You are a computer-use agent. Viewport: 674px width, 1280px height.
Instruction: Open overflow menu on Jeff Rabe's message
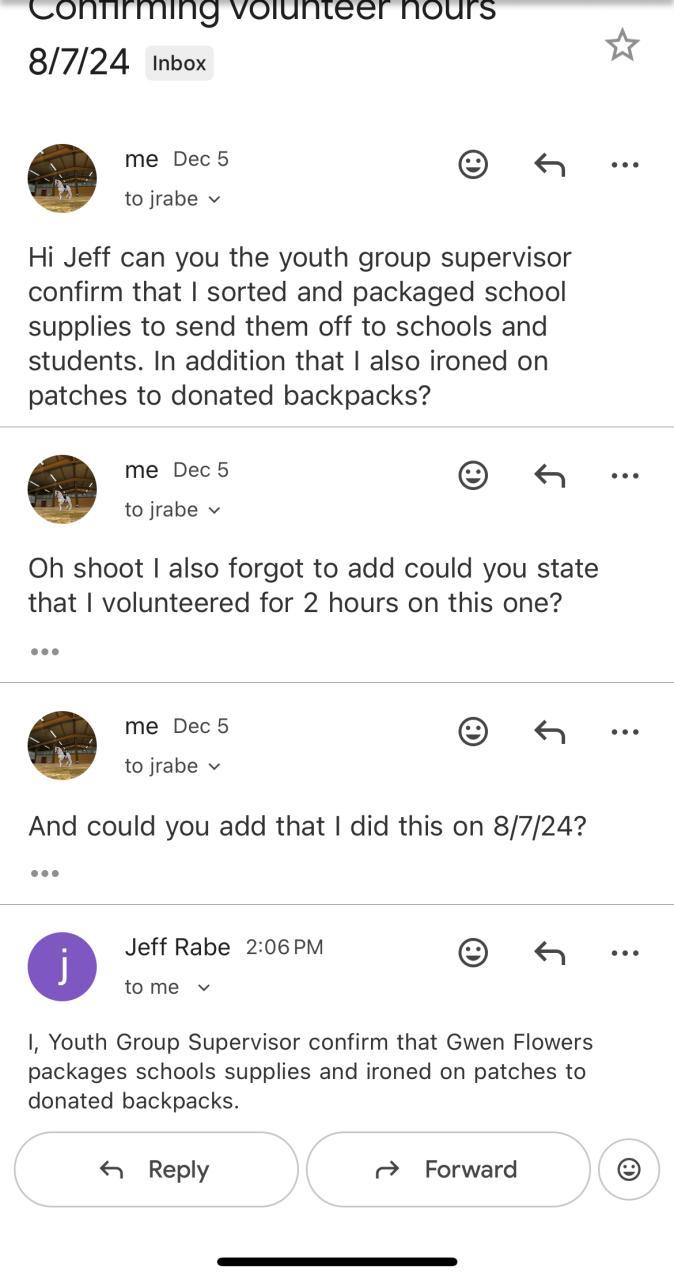(625, 952)
